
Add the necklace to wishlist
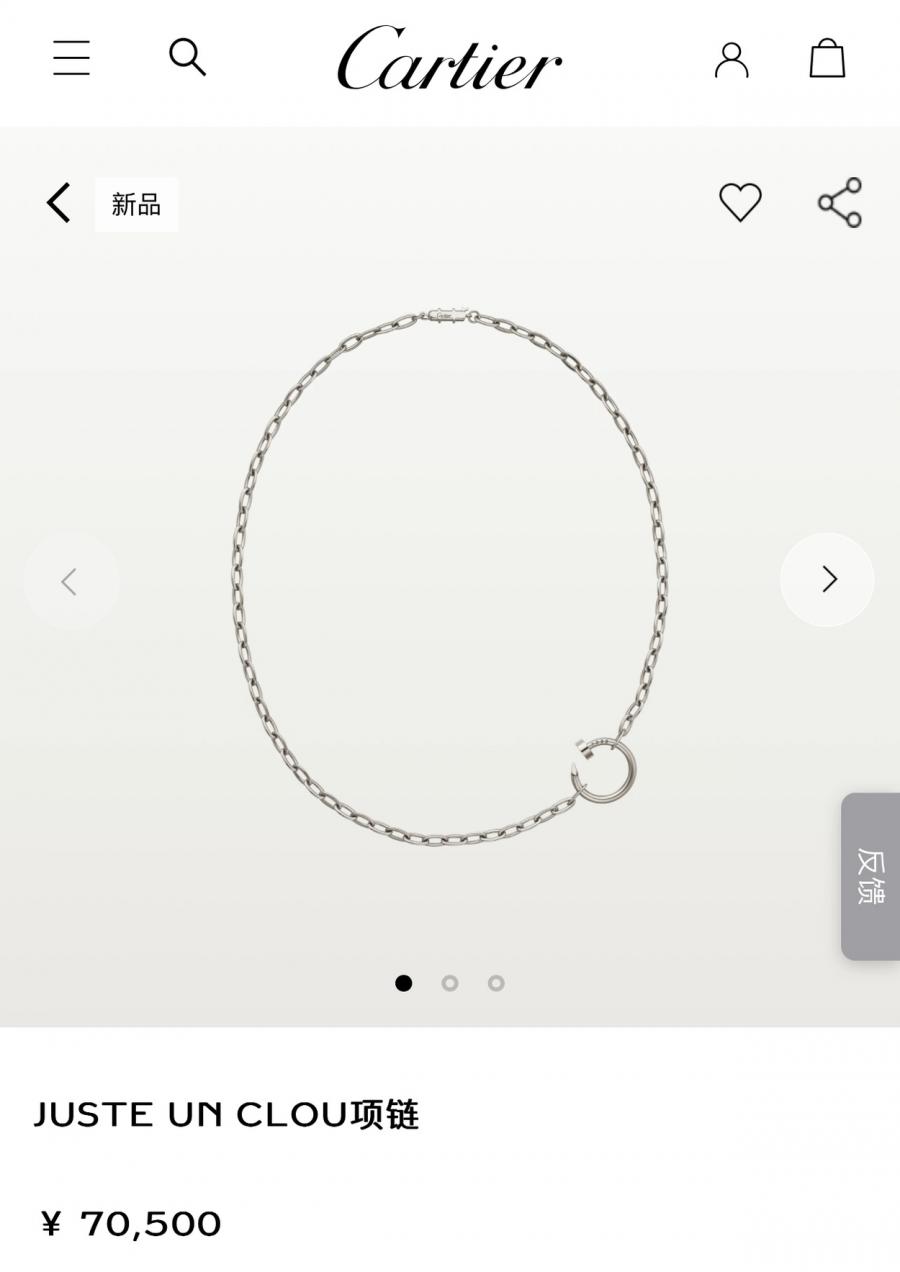[740, 203]
